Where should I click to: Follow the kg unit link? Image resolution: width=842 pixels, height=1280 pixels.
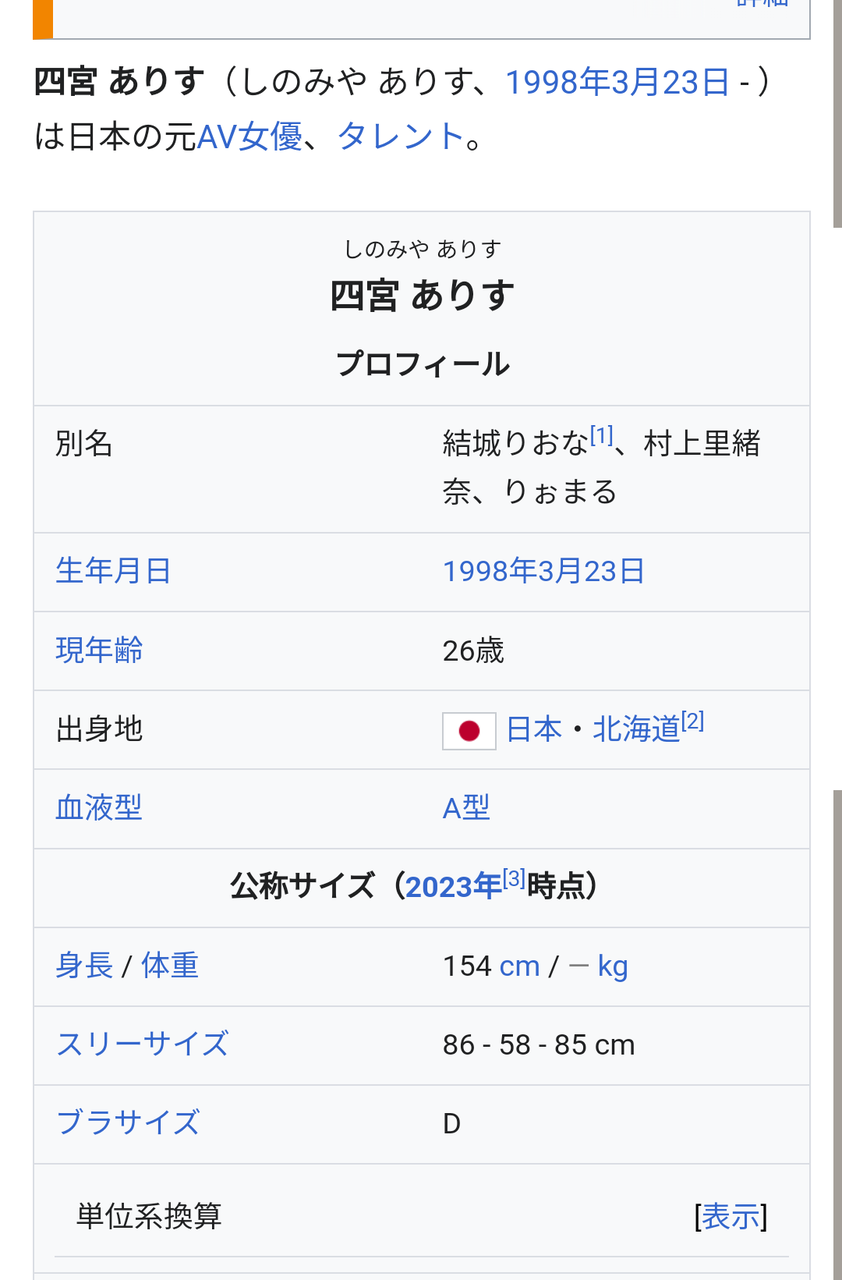[x=612, y=966]
